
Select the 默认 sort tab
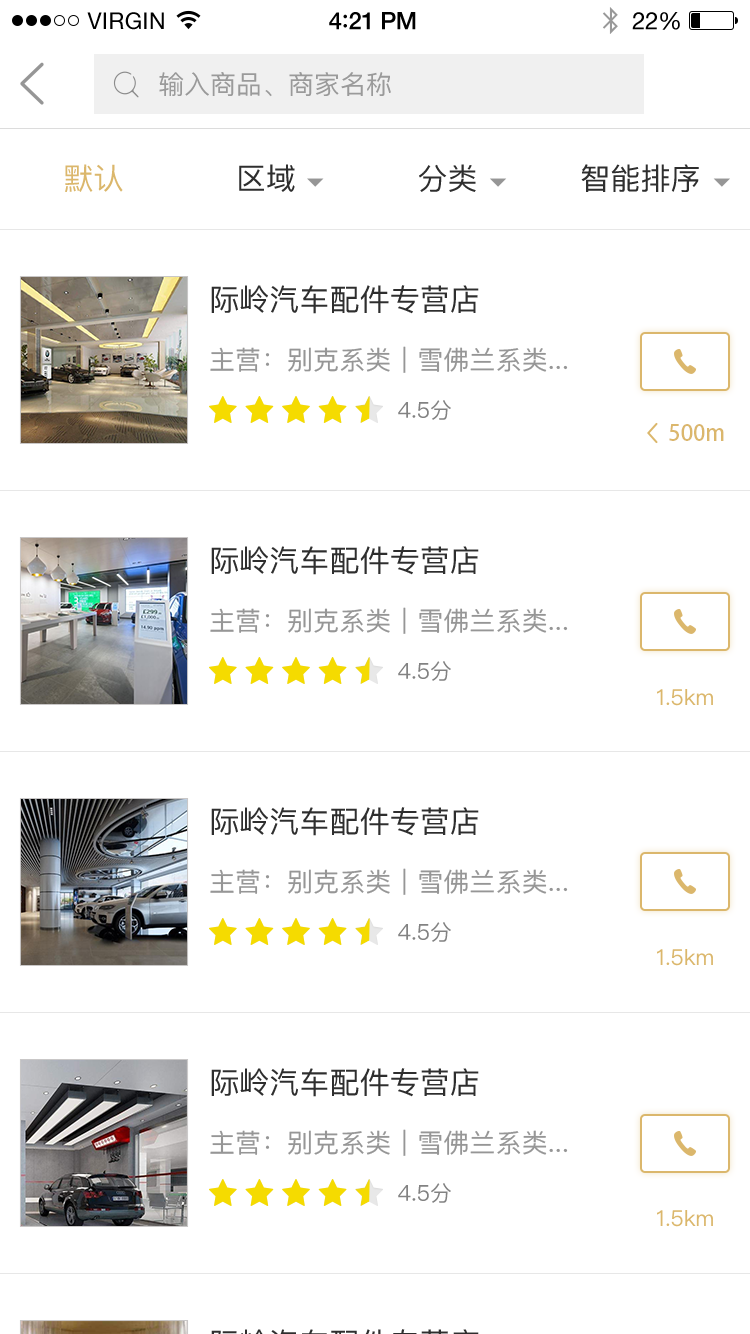[93, 179]
